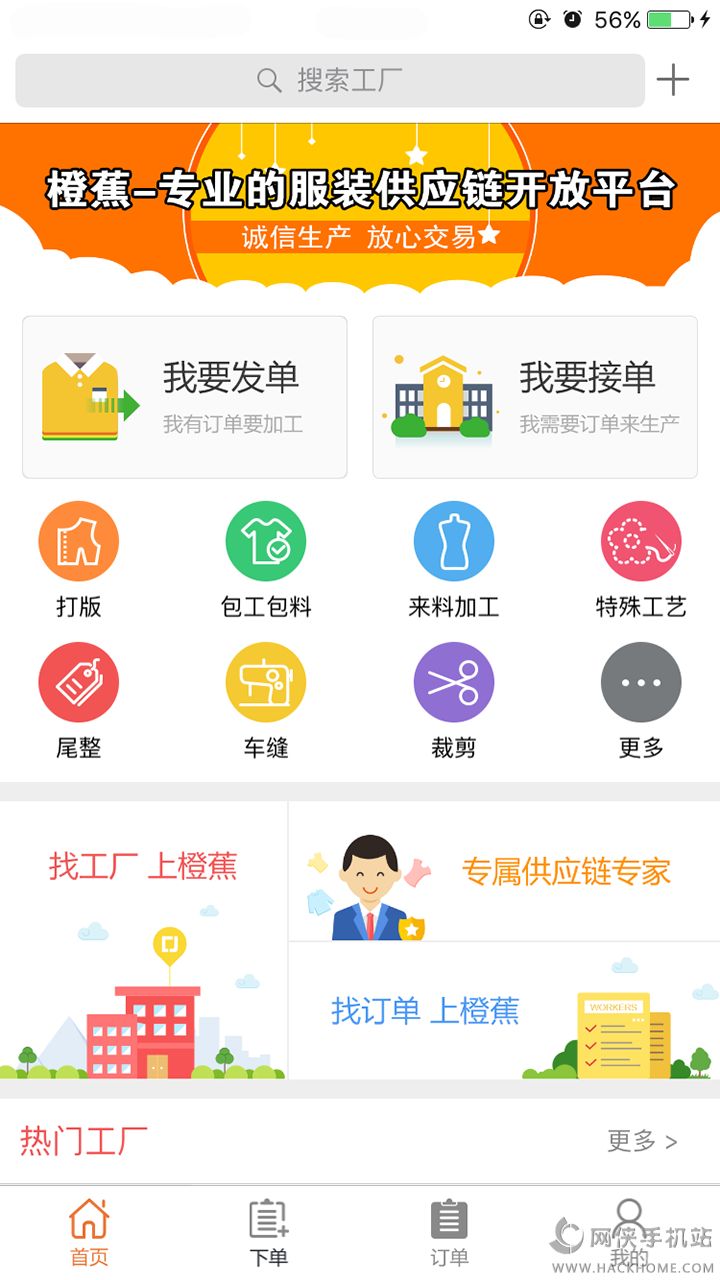The height and width of the screenshot is (1280, 720).
Task: Select the 特殊工艺 category
Action: 641,558
